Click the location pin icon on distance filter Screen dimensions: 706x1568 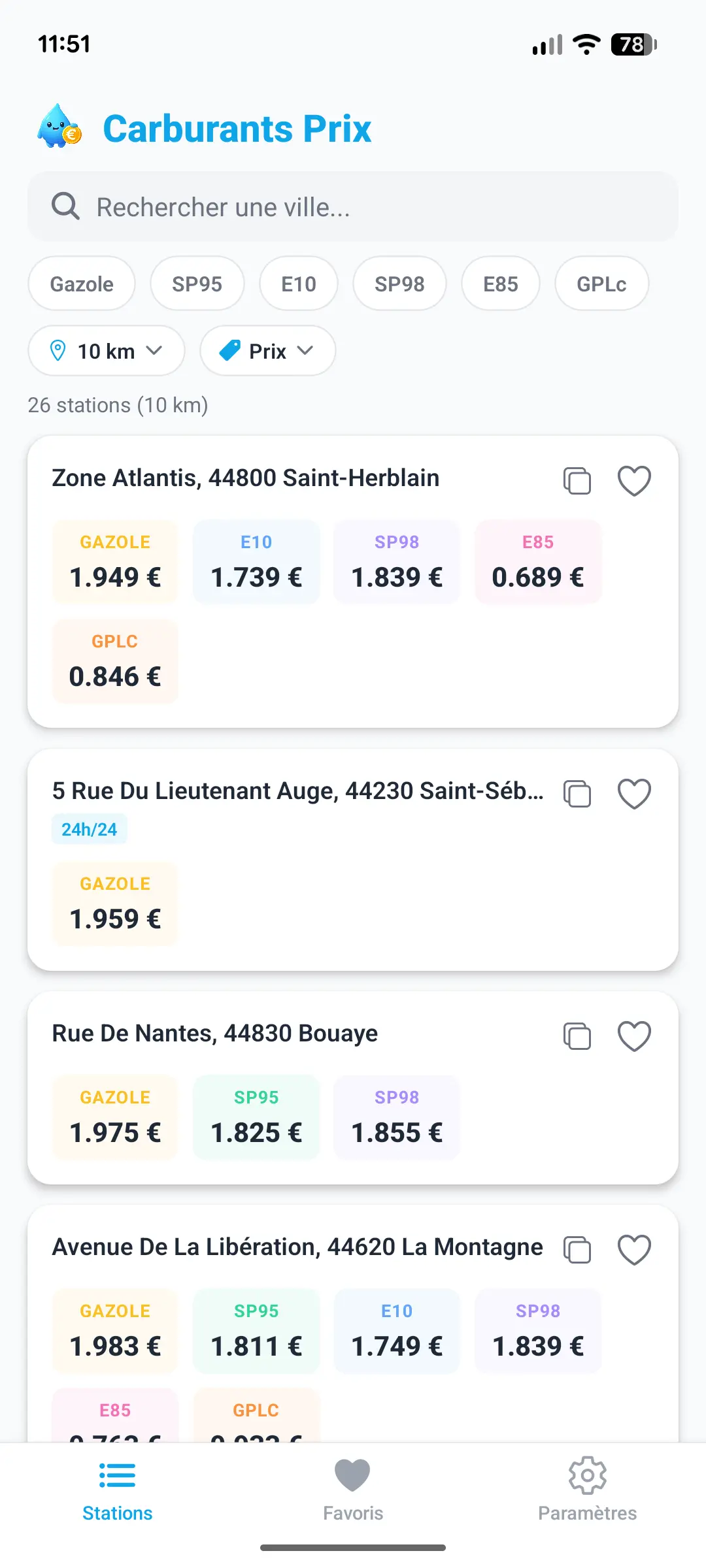59,351
